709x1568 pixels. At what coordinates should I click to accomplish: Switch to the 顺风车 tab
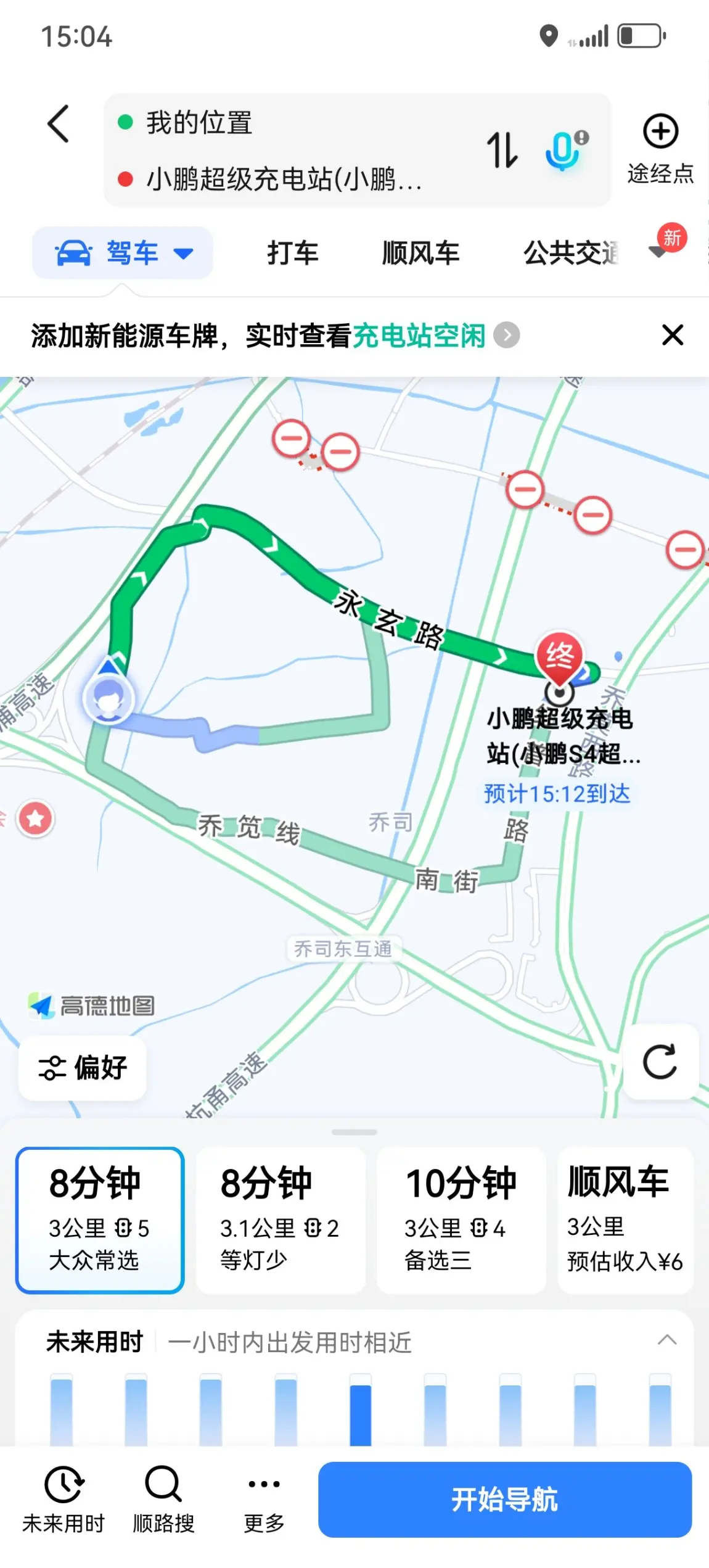[420, 253]
